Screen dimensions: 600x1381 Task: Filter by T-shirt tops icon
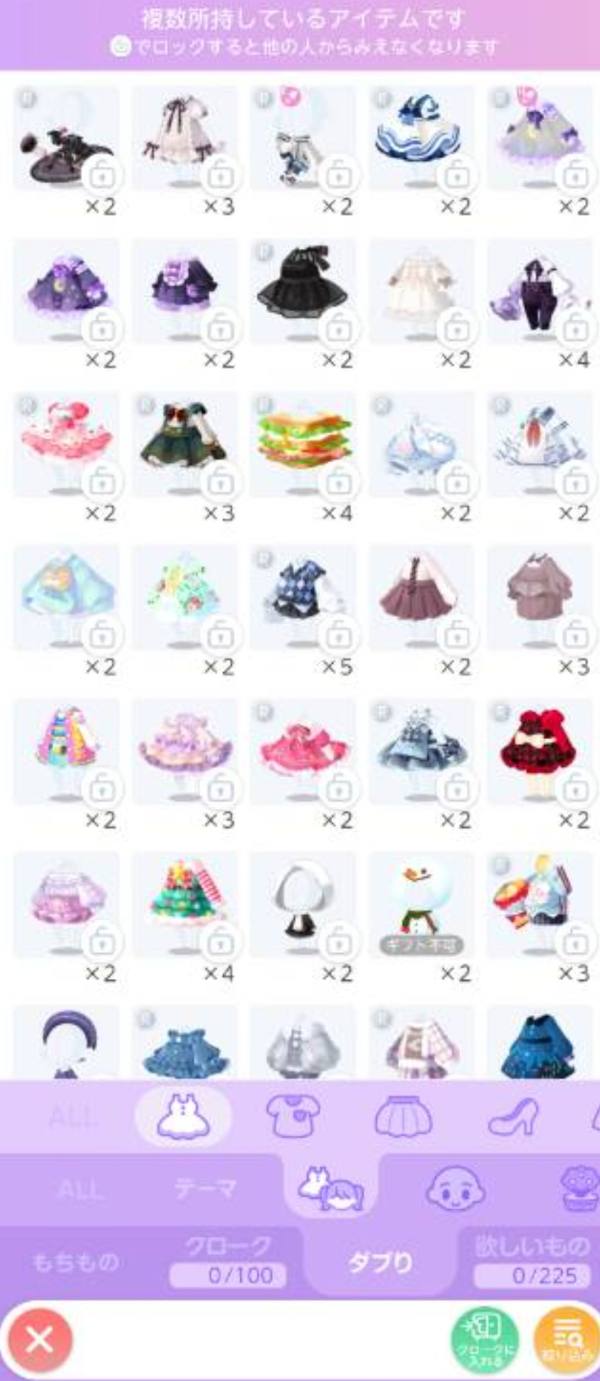coord(292,1117)
